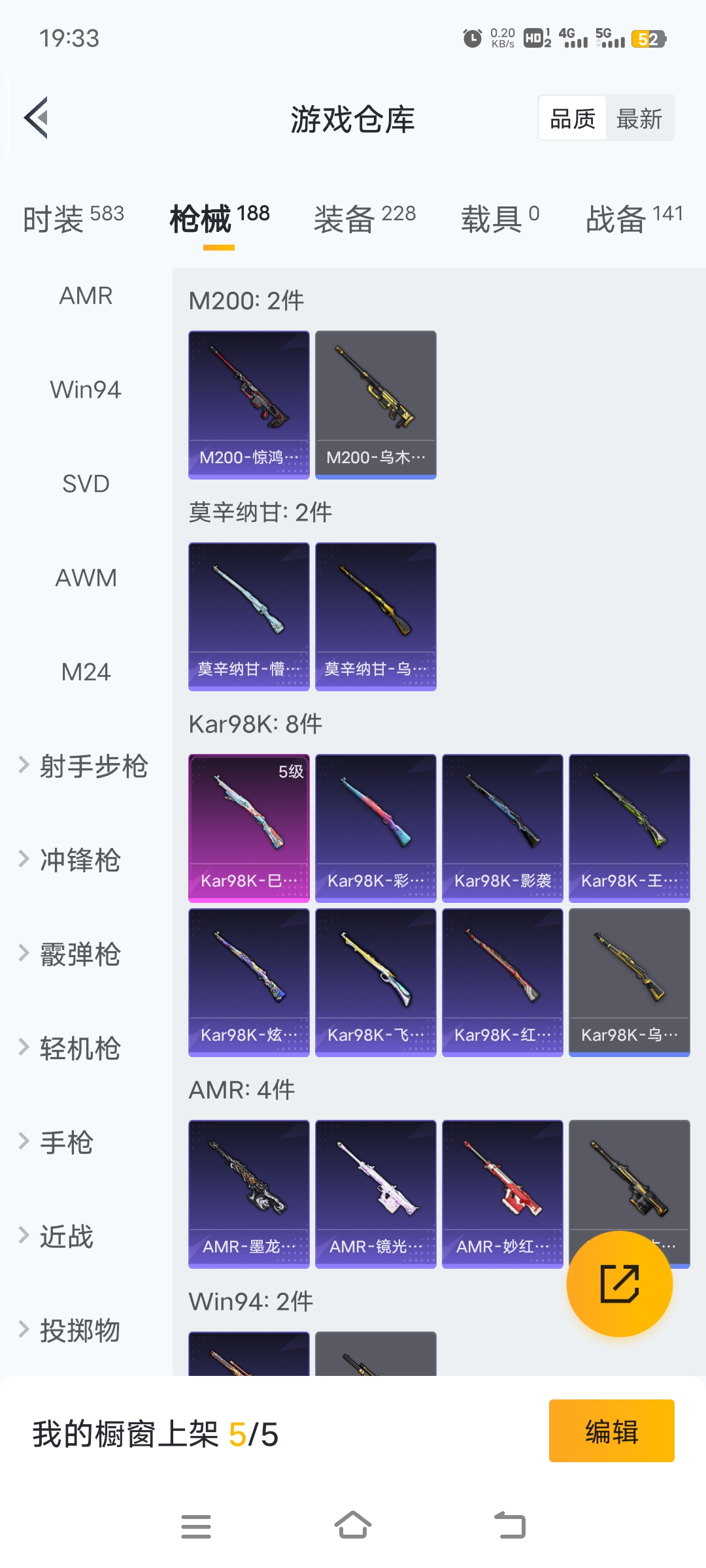This screenshot has width=706, height=1568.
Task: Open the 5级 Kar98K skin
Action: coord(249,828)
